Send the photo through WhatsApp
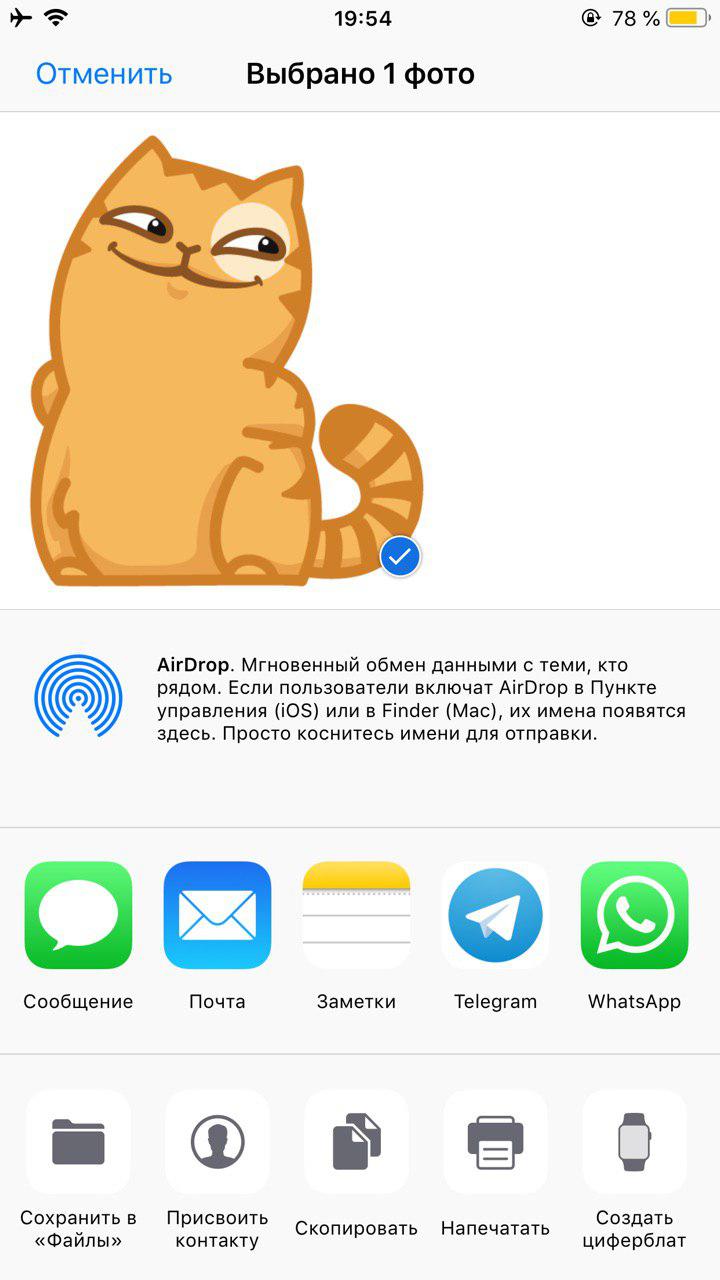The image size is (720, 1280). pos(634,916)
